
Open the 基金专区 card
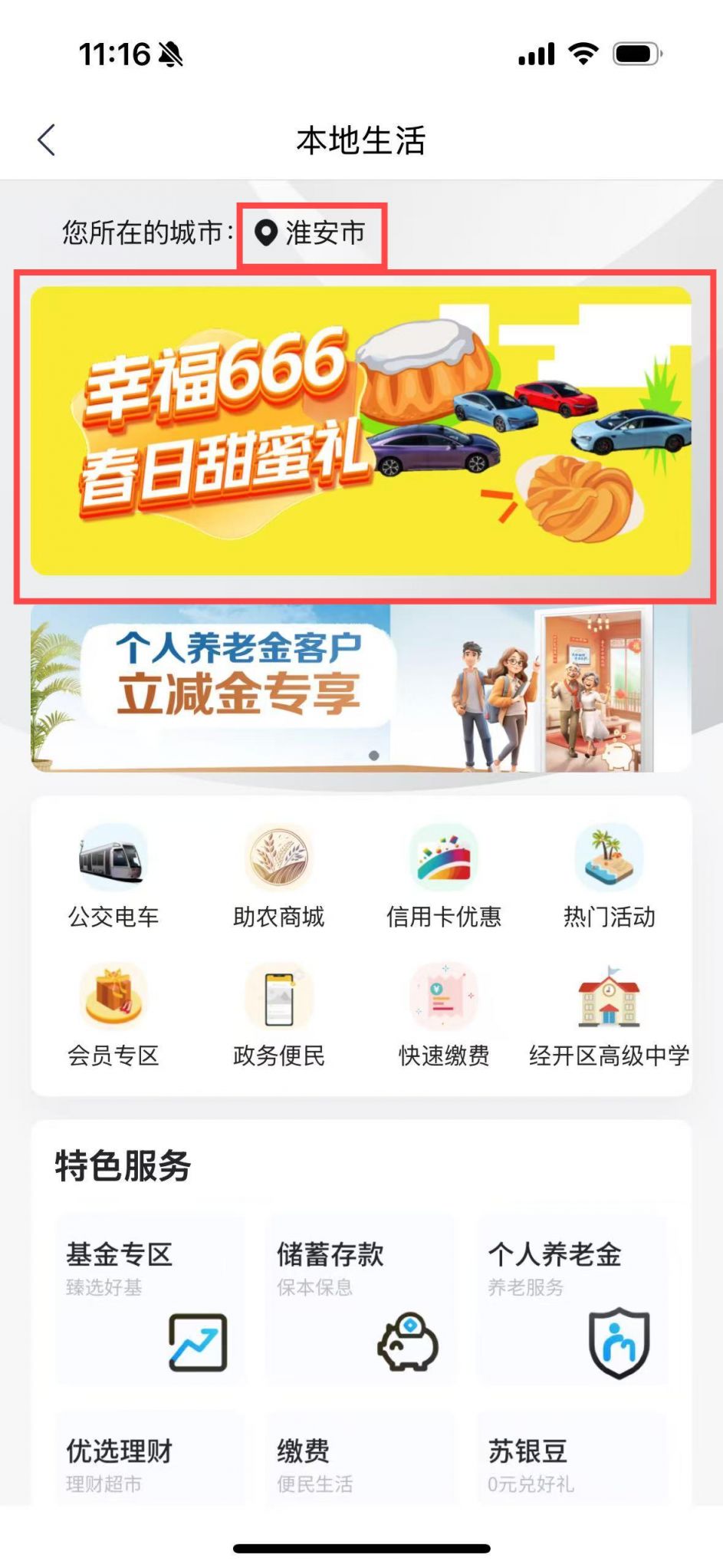pyautogui.click(x=150, y=1303)
